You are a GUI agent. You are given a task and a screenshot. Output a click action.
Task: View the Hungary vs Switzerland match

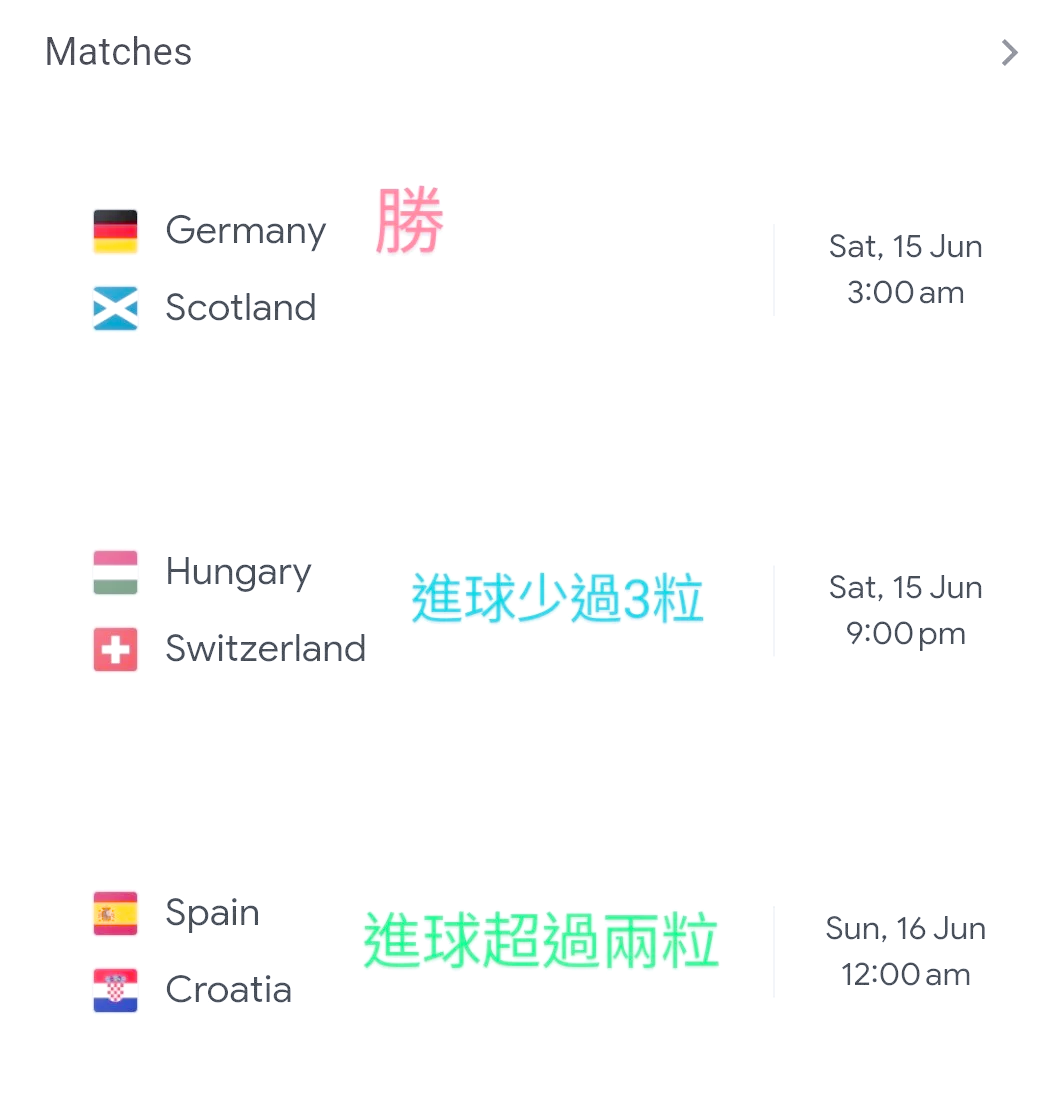click(265, 610)
